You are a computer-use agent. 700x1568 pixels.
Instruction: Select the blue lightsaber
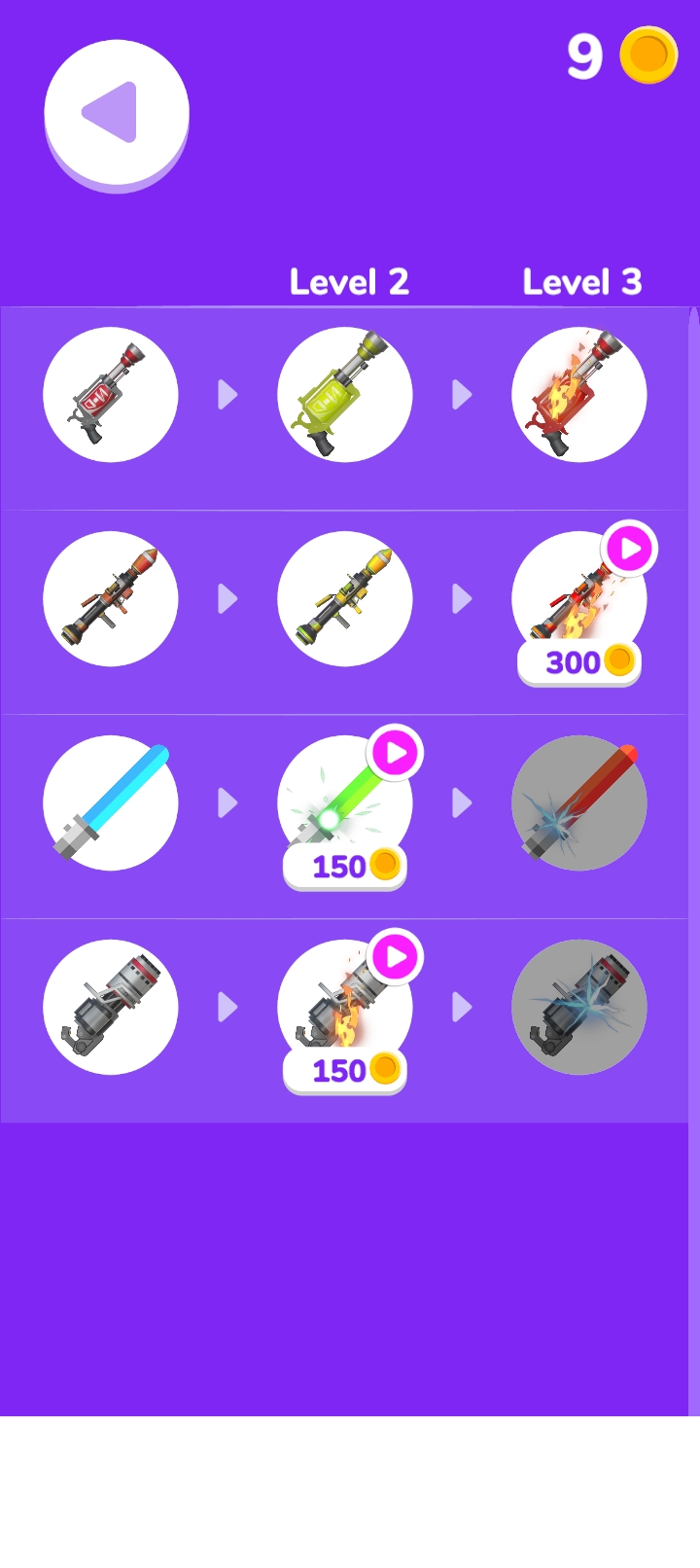pyautogui.click(x=111, y=803)
